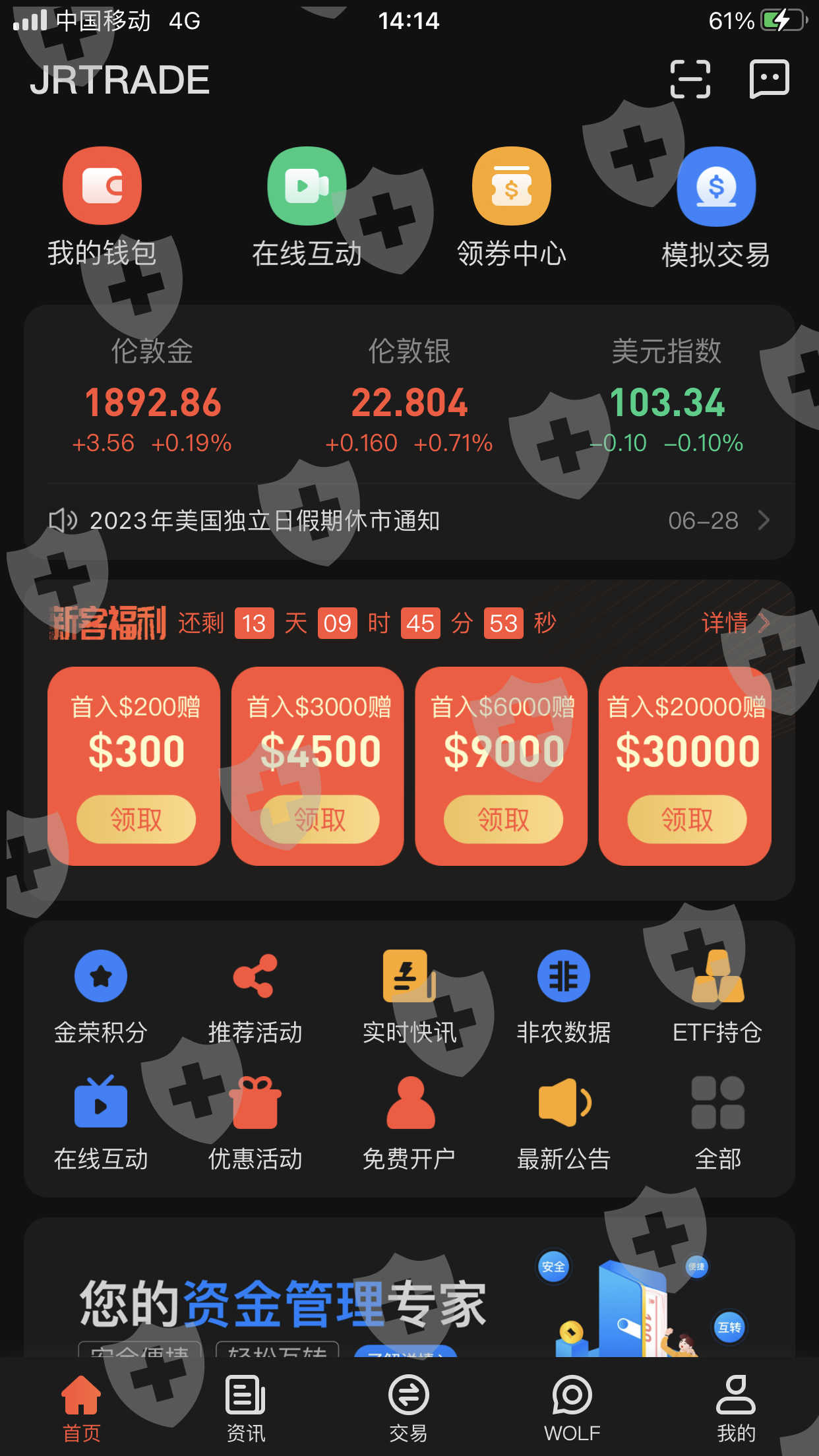Open the messages chat bubble icon
The height and width of the screenshot is (1456, 819).
[769, 79]
